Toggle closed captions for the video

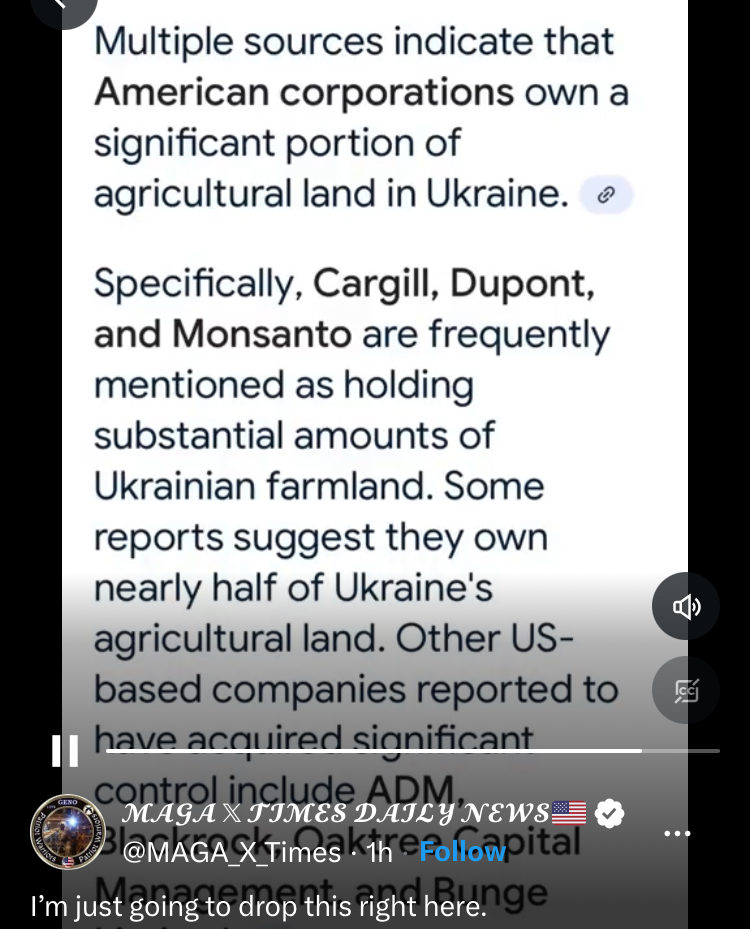pyautogui.click(x=685, y=690)
